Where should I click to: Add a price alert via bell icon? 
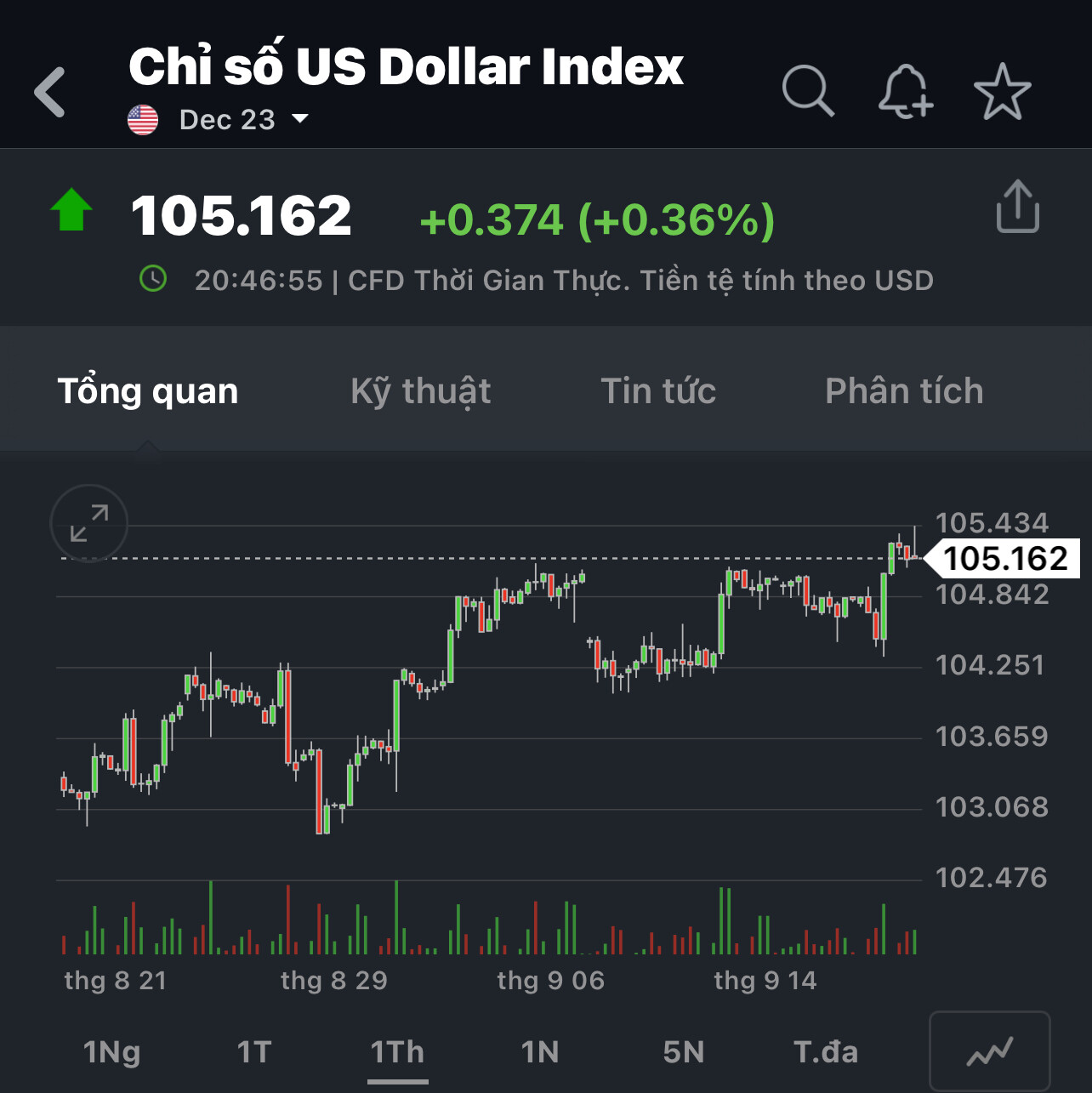coord(905,91)
